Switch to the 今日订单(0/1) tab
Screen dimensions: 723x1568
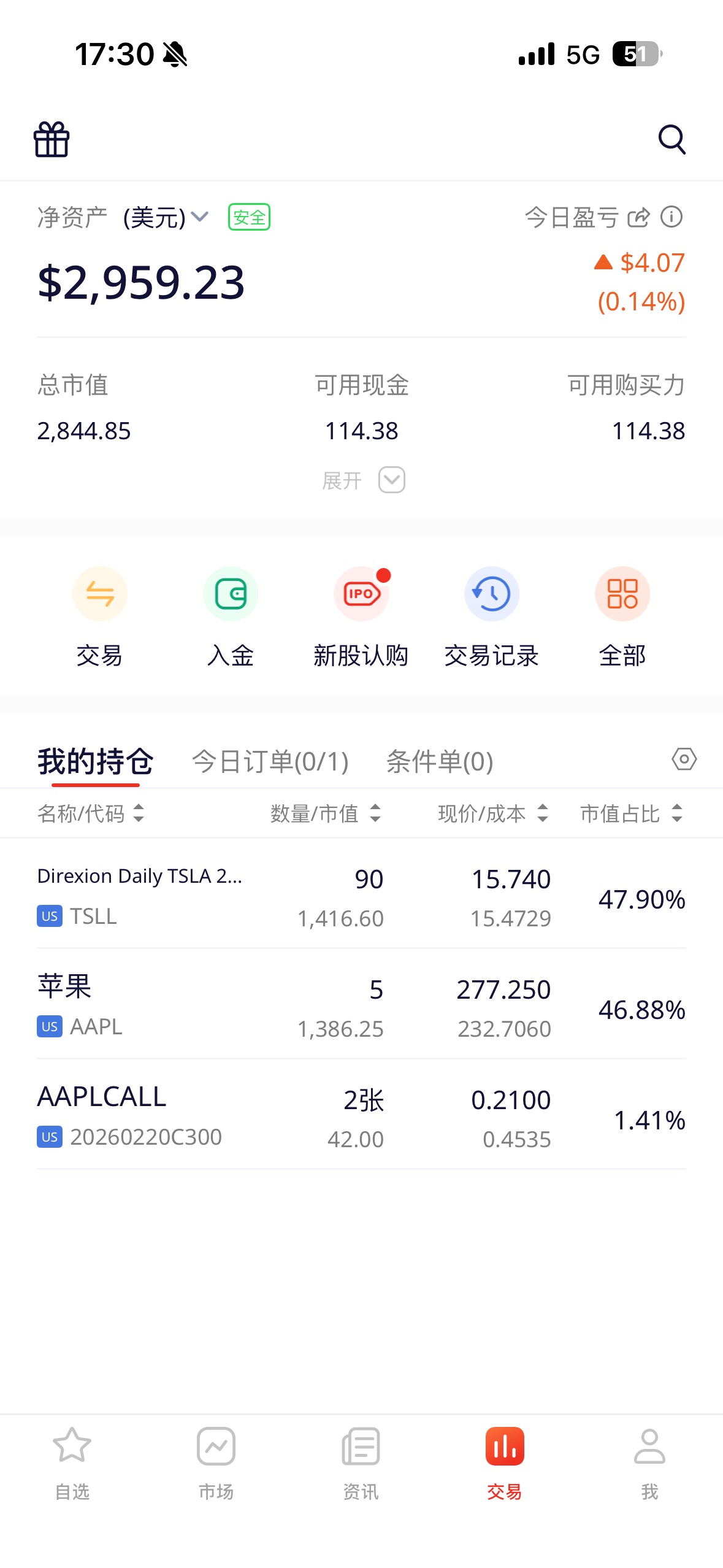click(270, 761)
